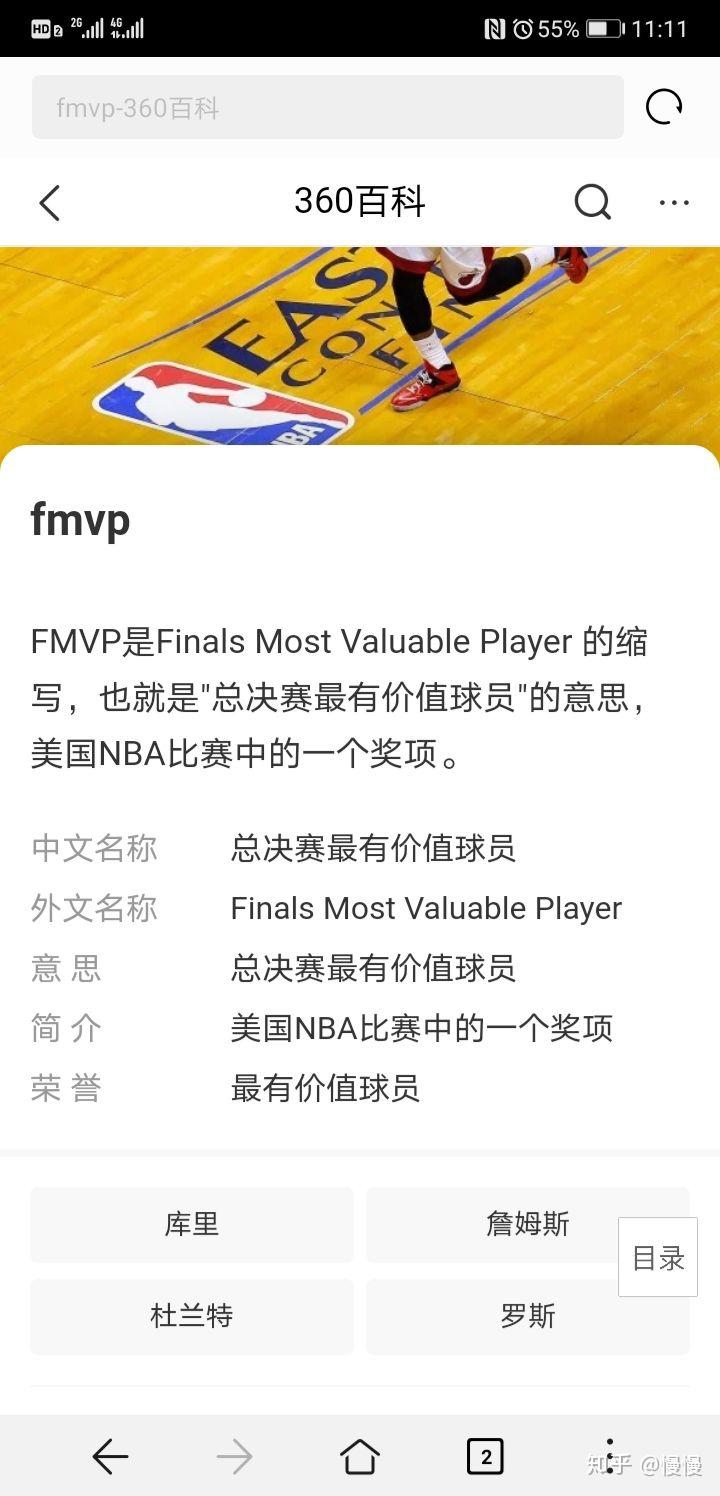The height and width of the screenshot is (1496, 720).
Task: Select the 库里 related entry
Action: [x=192, y=1224]
